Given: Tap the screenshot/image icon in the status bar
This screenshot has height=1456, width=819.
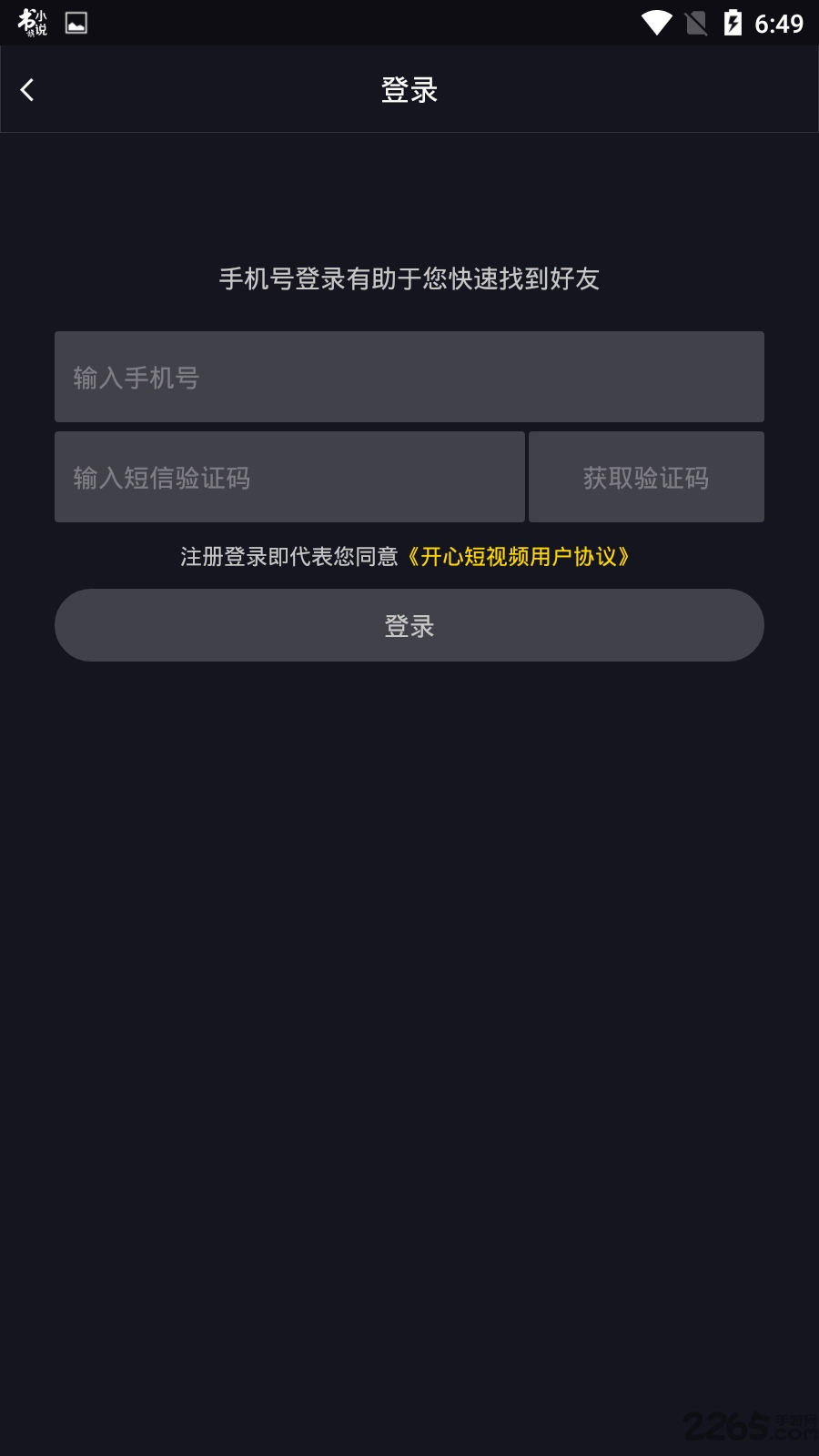Looking at the screenshot, I should point(76,21).
